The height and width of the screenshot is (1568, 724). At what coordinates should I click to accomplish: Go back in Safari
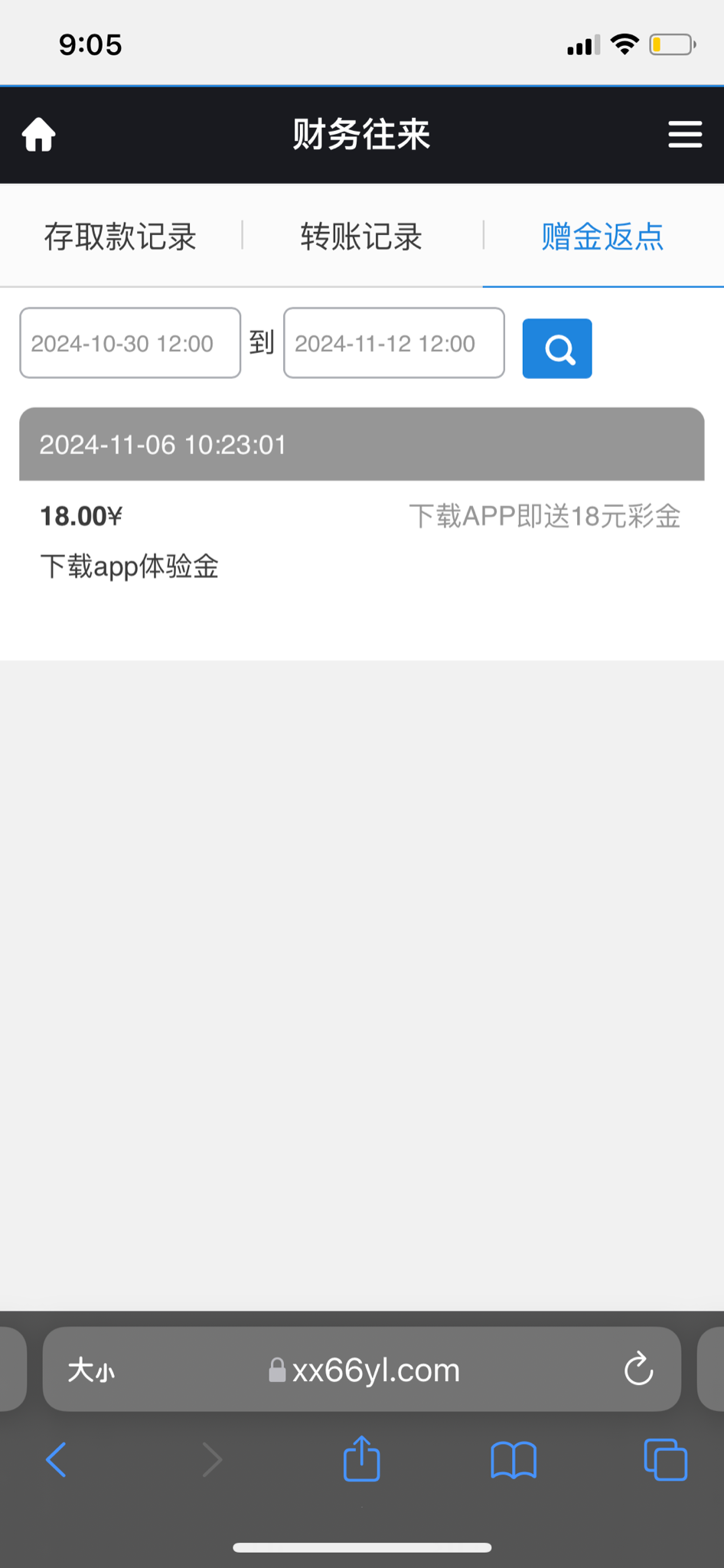click(57, 1459)
